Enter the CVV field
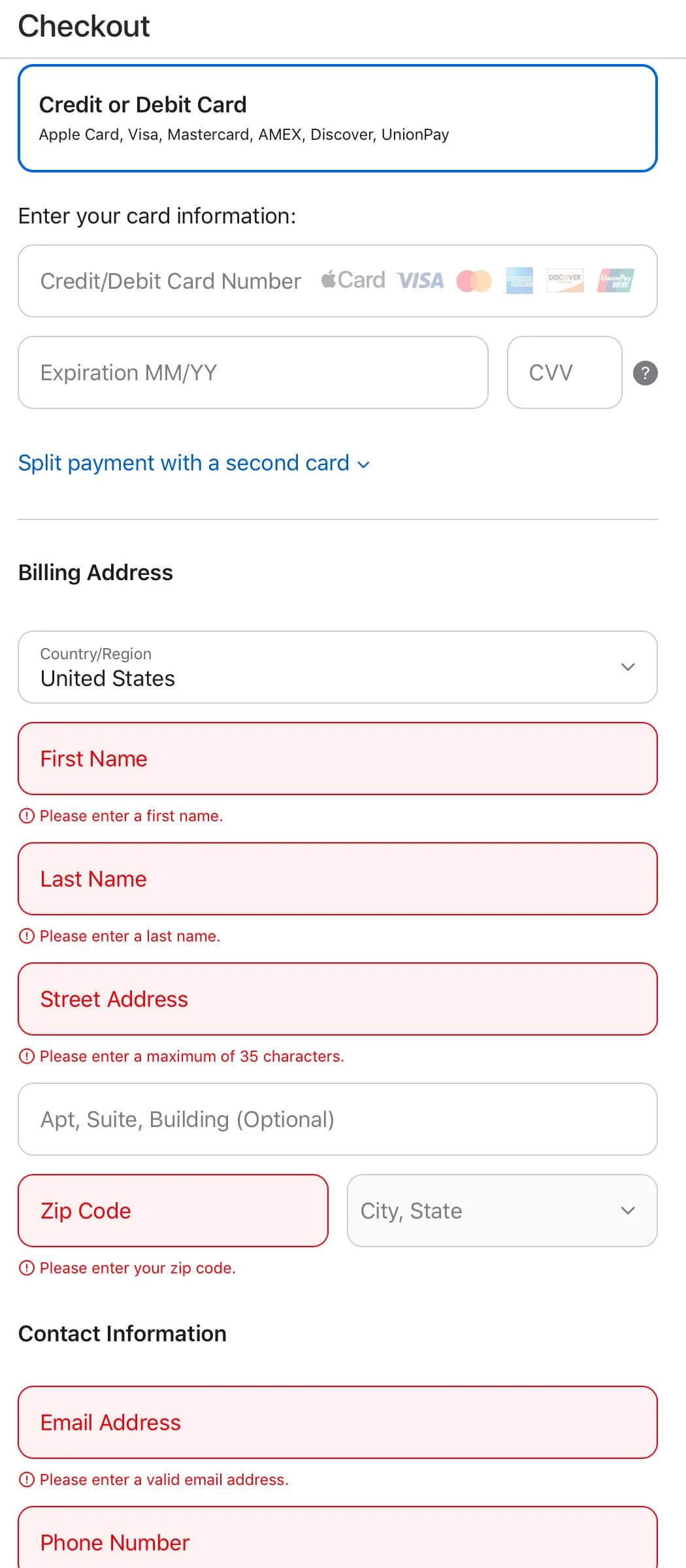 (x=564, y=372)
